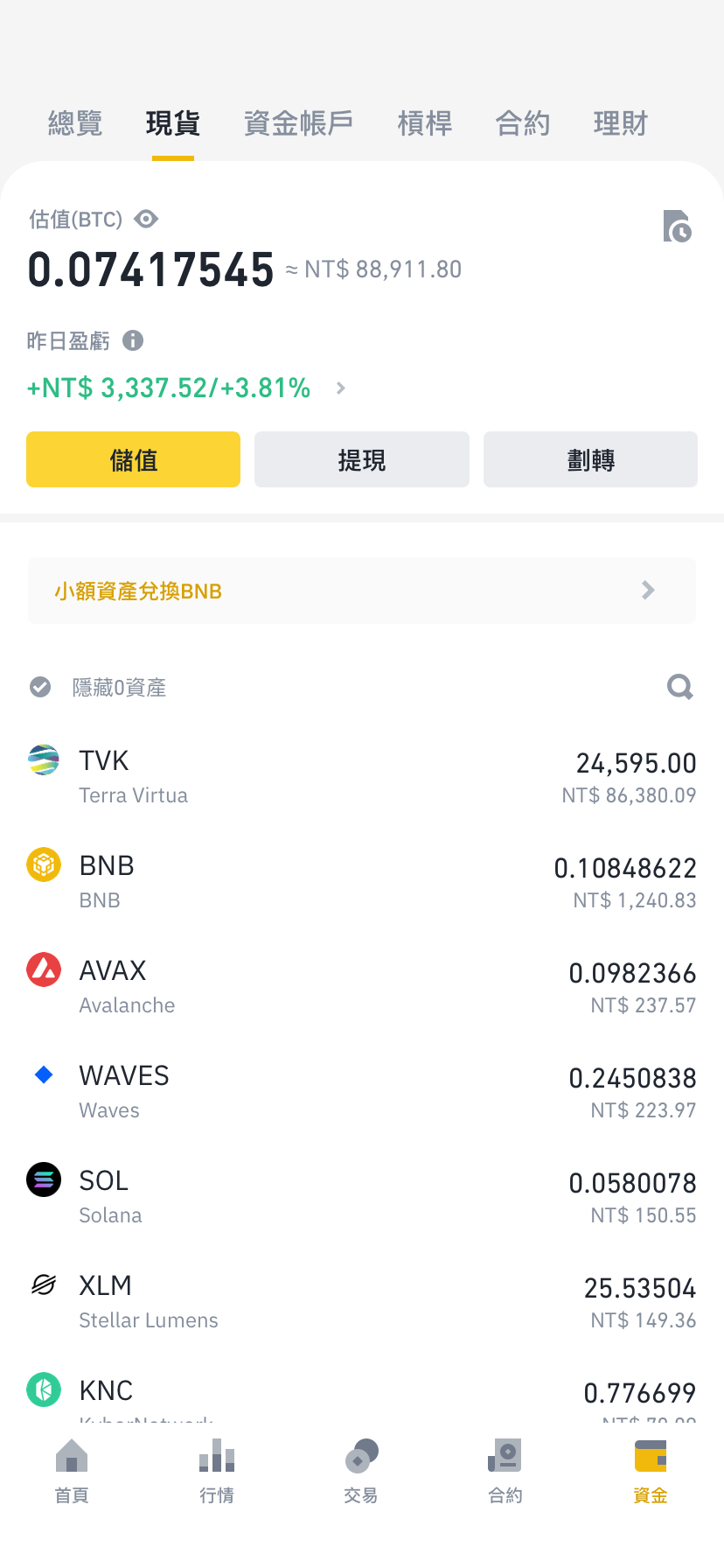Open the AVAX Avalanche asset
Screen dimensions: 724x1568
coord(362,987)
